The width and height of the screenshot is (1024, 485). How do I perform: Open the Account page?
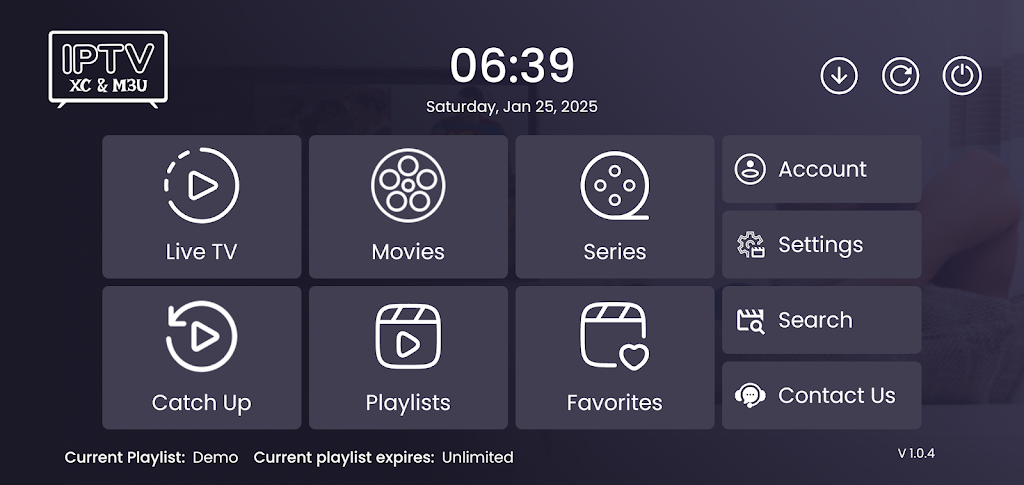pyautogui.click(x=821, y=169)
